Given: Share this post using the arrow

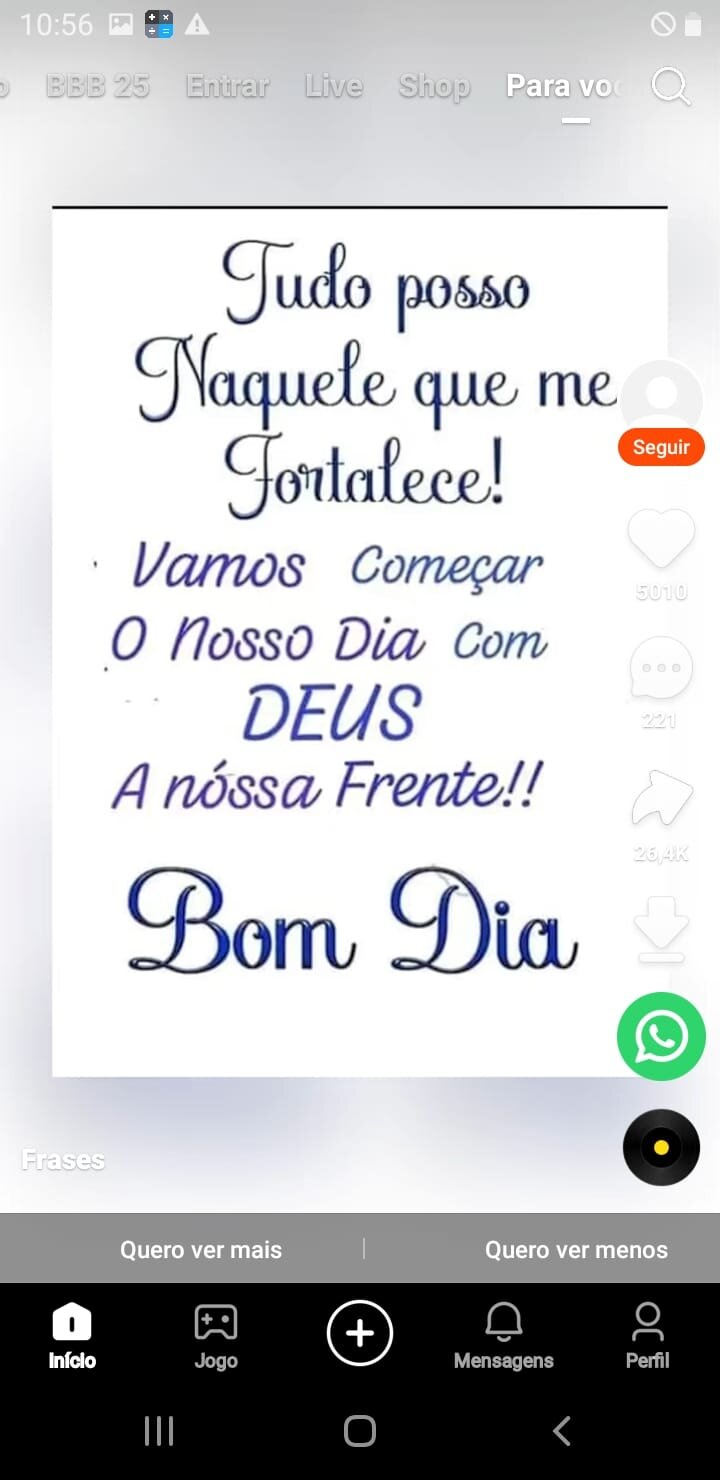Looking at the screenshot, I should point(661,798).
